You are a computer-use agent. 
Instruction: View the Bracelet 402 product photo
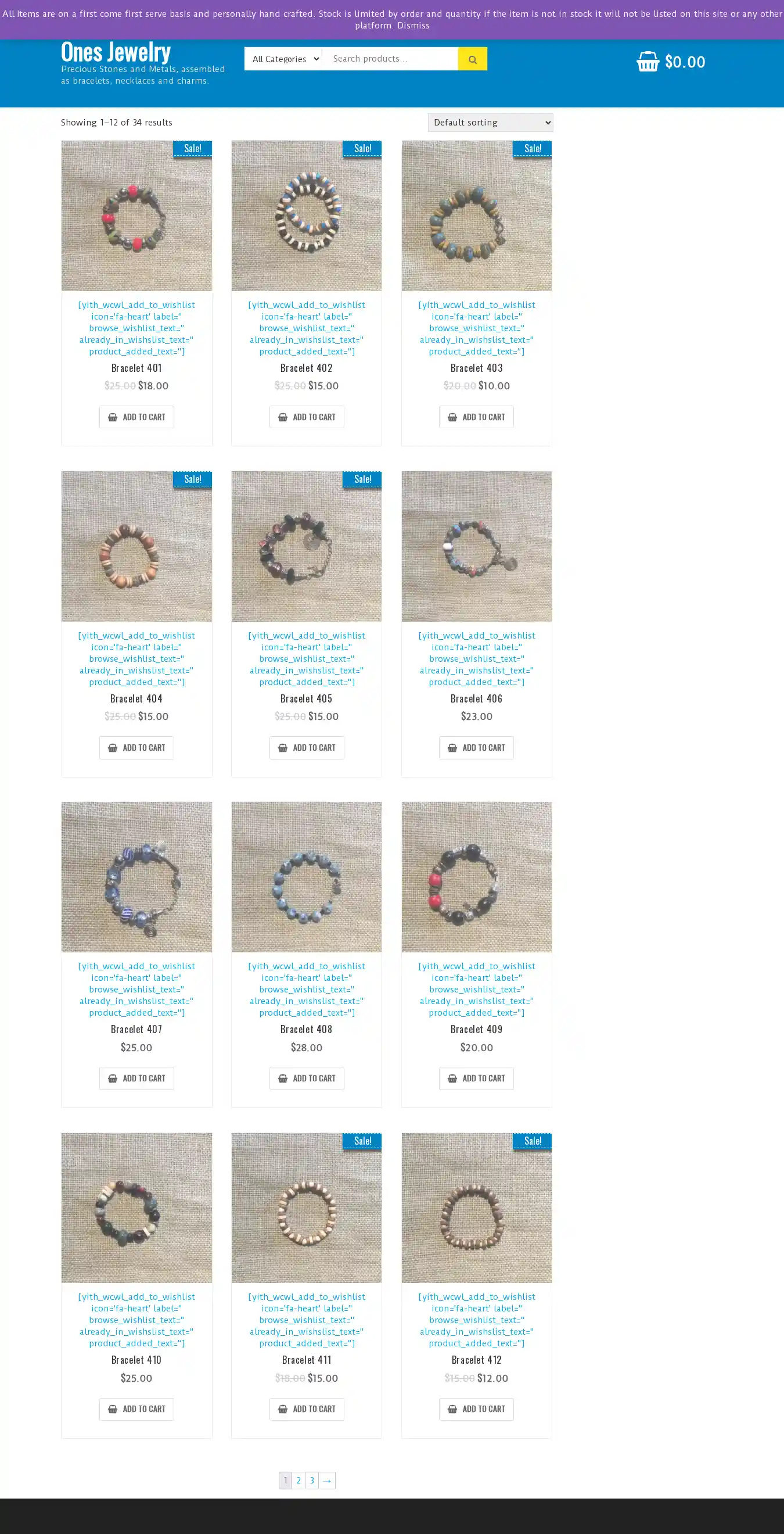[306, 216]
